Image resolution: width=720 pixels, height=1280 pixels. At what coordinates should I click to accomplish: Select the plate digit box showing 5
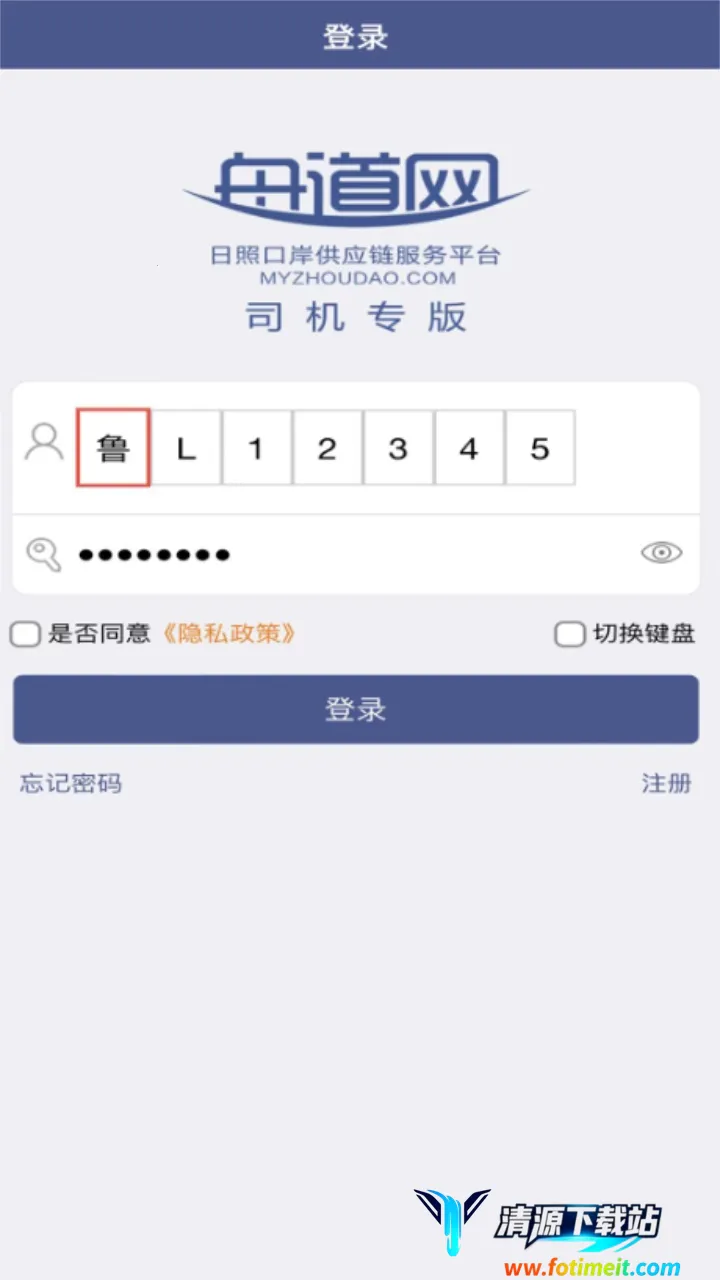[x=540, y=448]
